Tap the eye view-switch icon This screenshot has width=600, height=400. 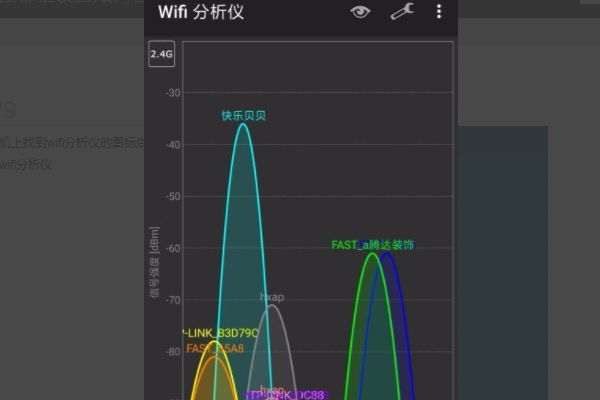point(360,12)
